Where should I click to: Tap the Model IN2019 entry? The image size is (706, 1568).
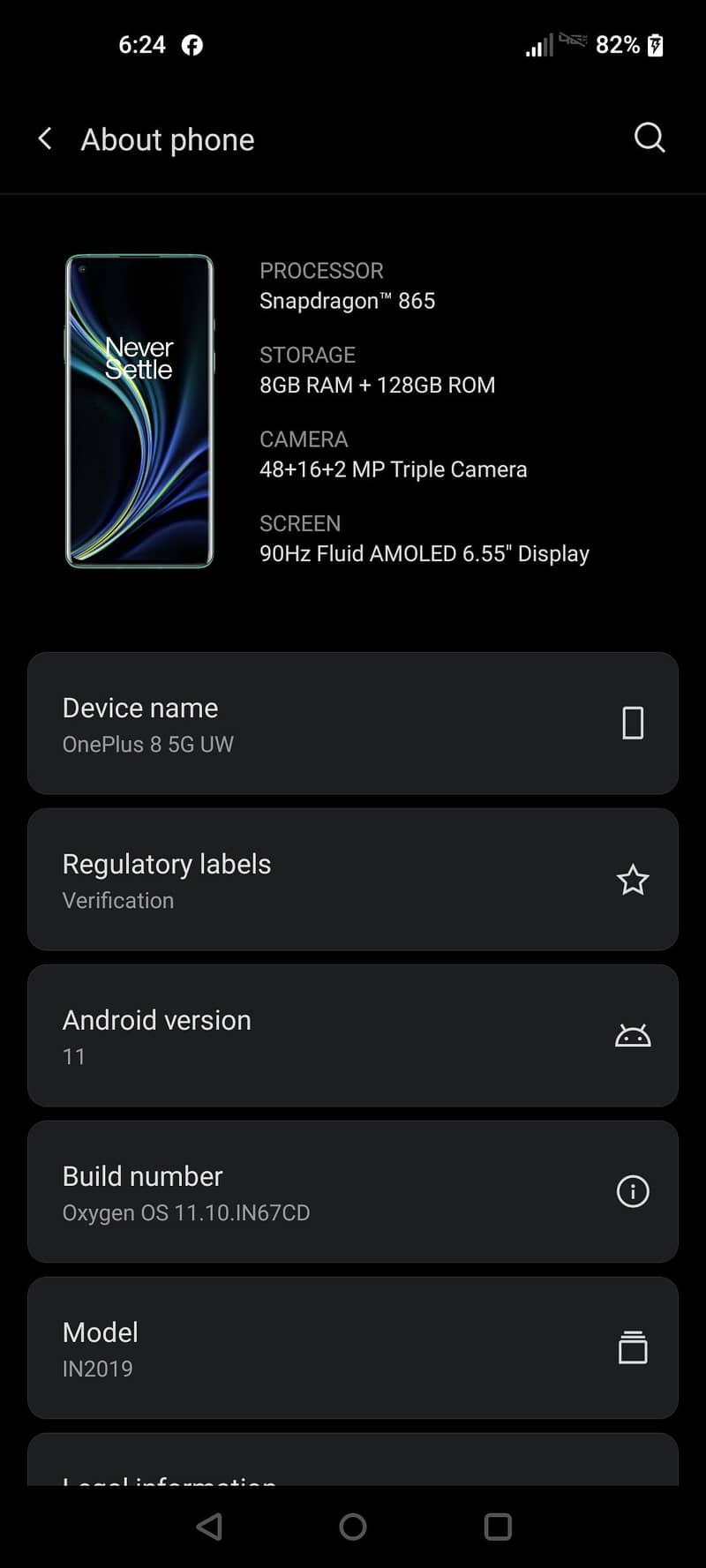point(265,1347)
